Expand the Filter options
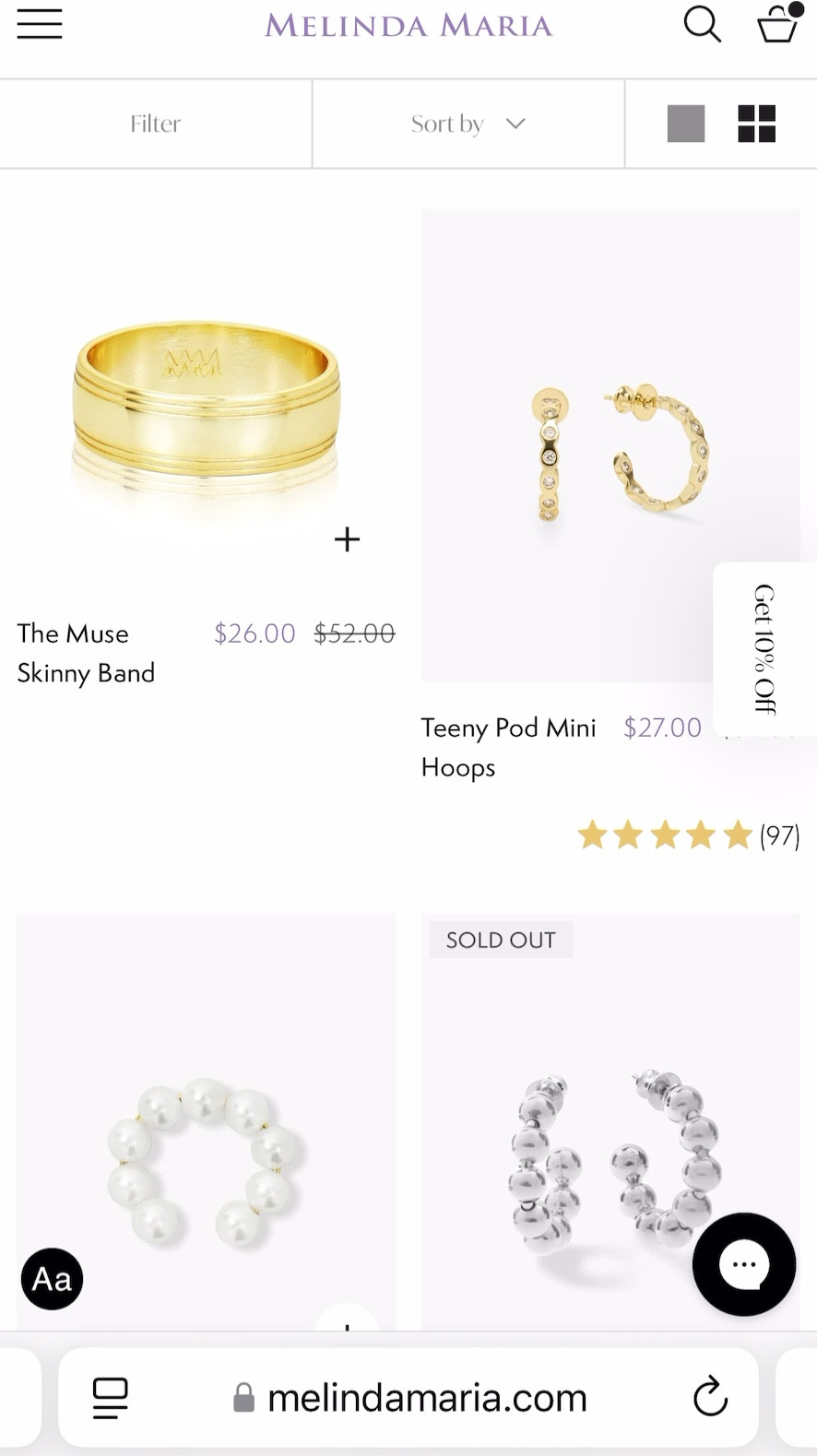The height and width of the screenshot is (1456, 817). 155,123
